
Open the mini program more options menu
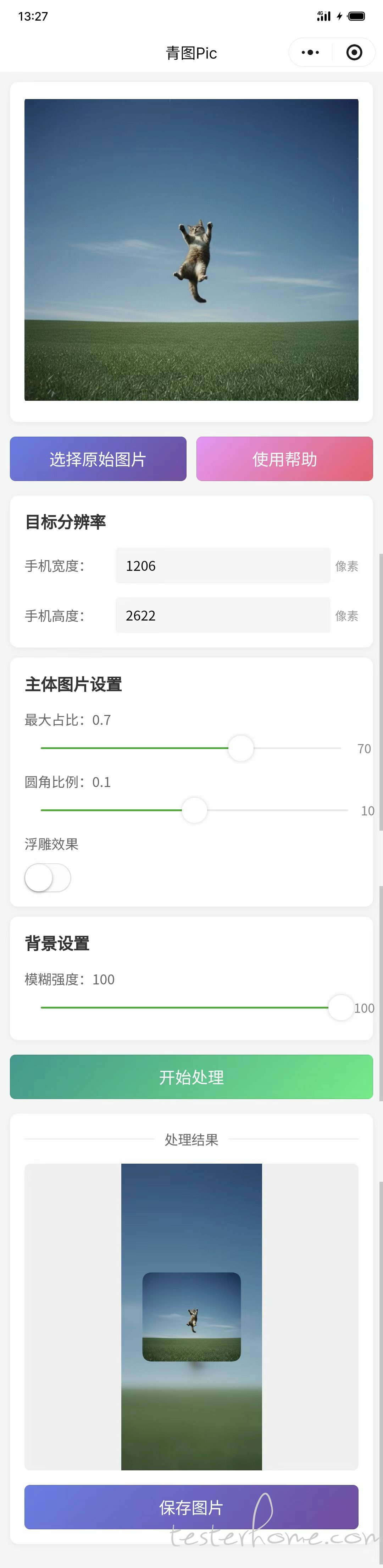pos(311,52)
